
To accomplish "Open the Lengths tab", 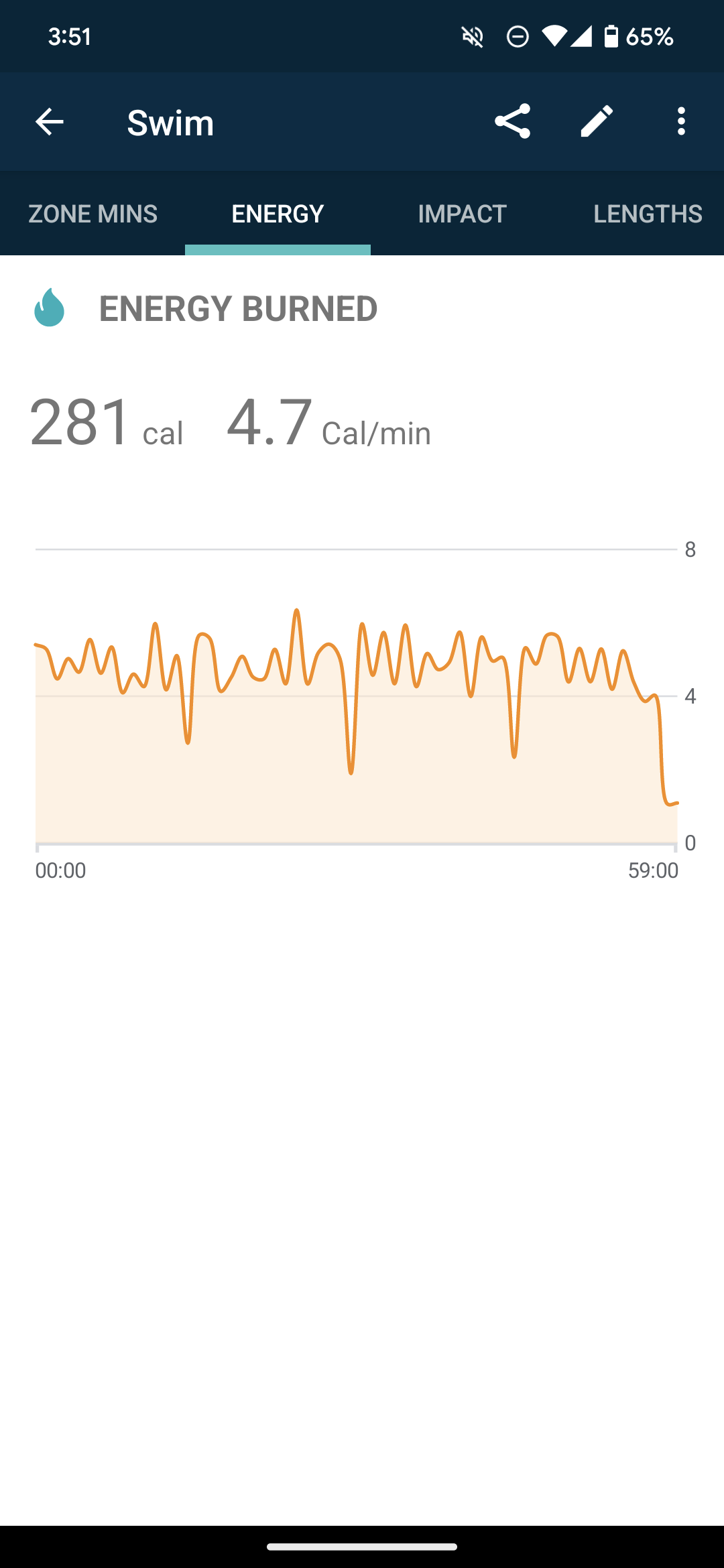I will pos(647,214).
